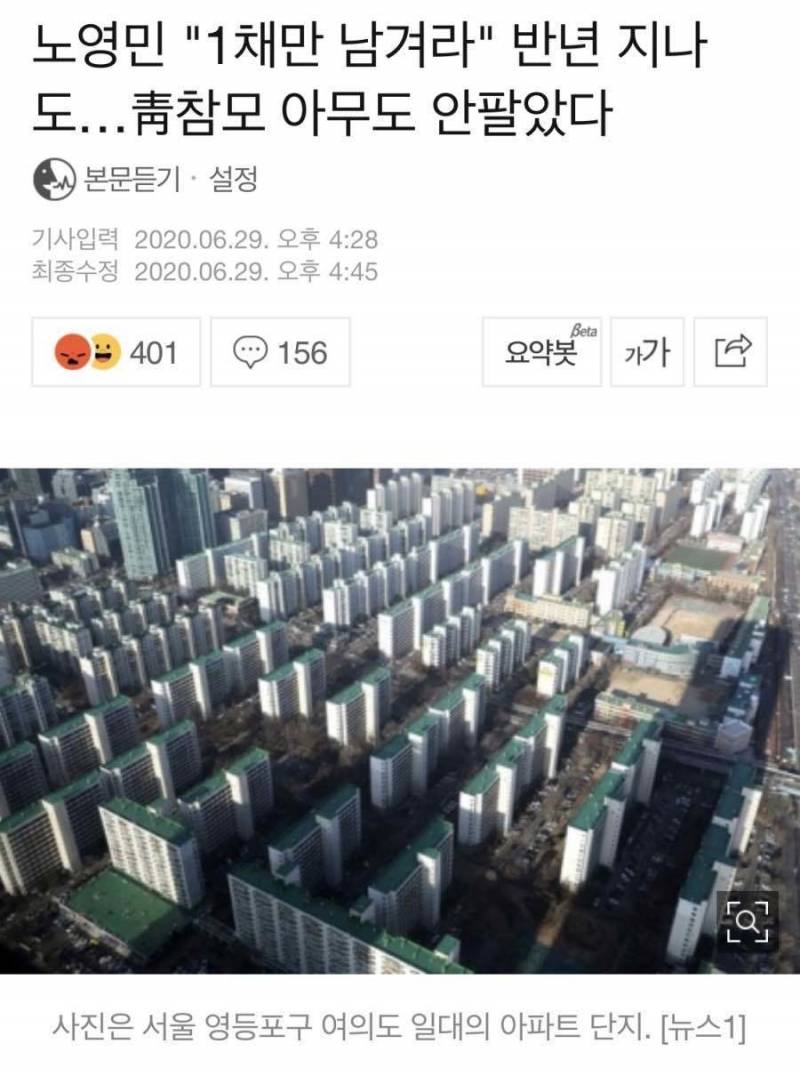
Task: Open the 156 comments
Action: (280, 352)
